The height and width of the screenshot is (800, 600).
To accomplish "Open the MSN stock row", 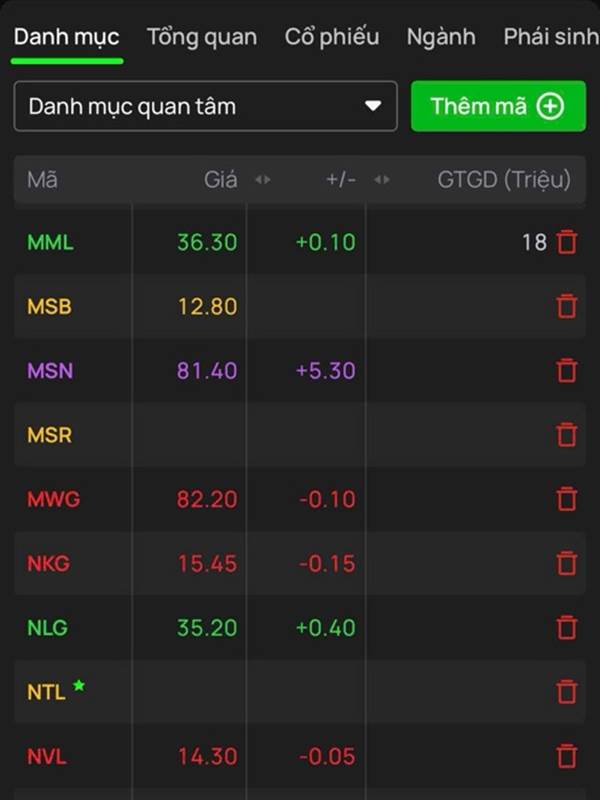I will [50, 371].
